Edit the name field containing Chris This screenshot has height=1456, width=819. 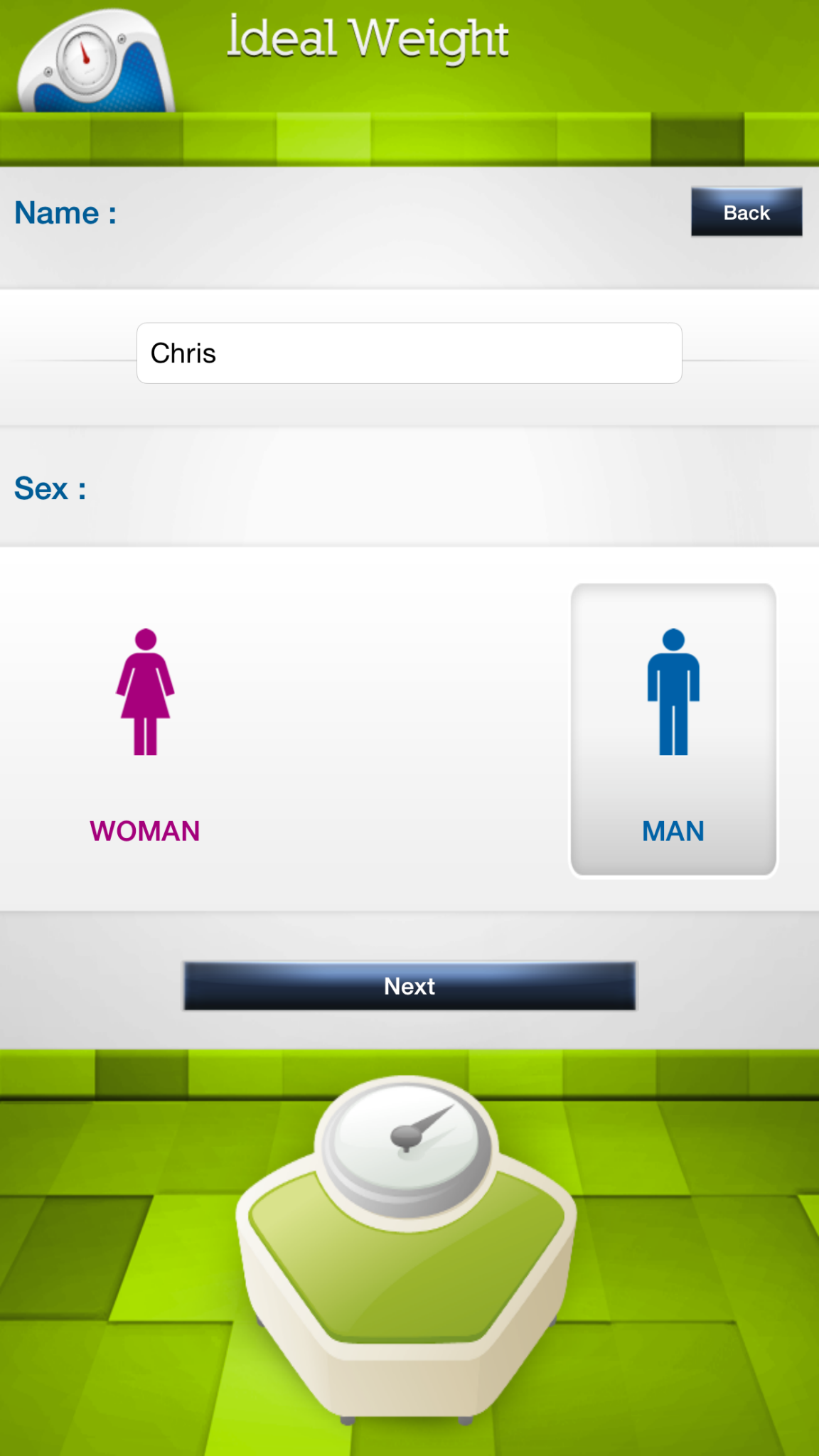pyautogui.click(x=409, y=353)
